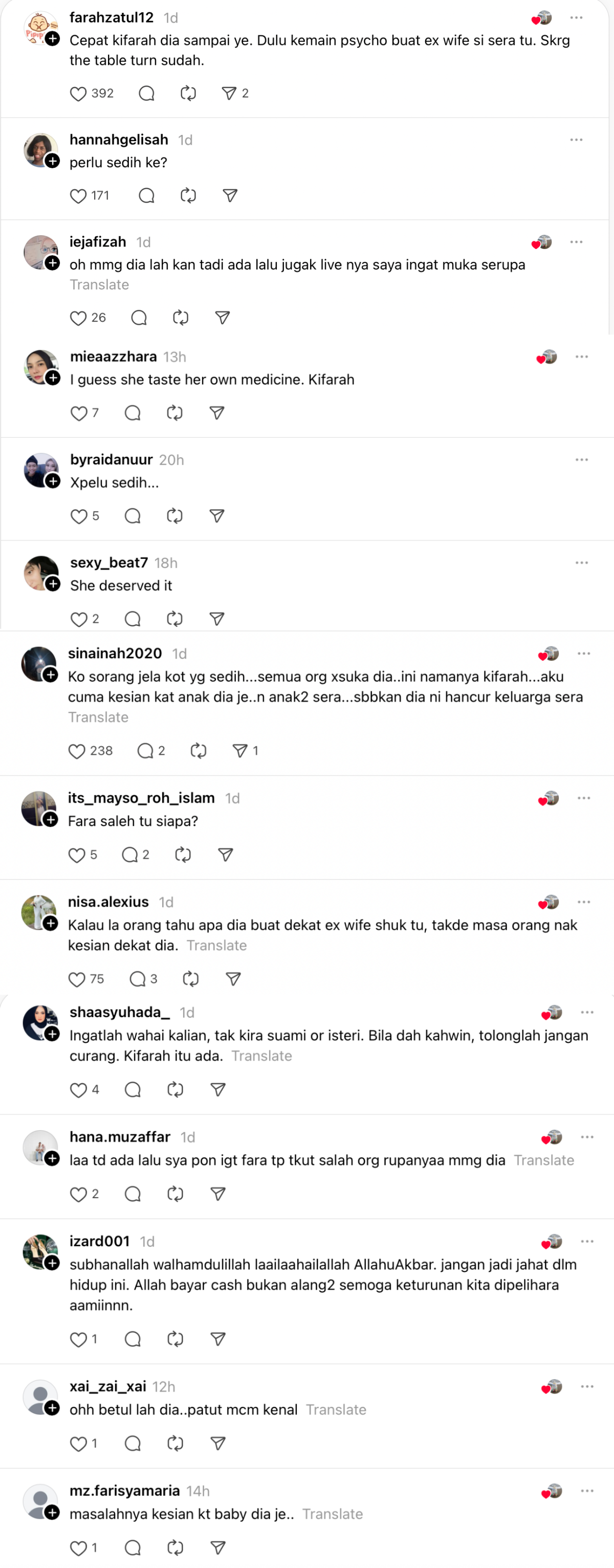
Task: Translate shaasyuhada_'s comment
Action: coord(261,1056)
